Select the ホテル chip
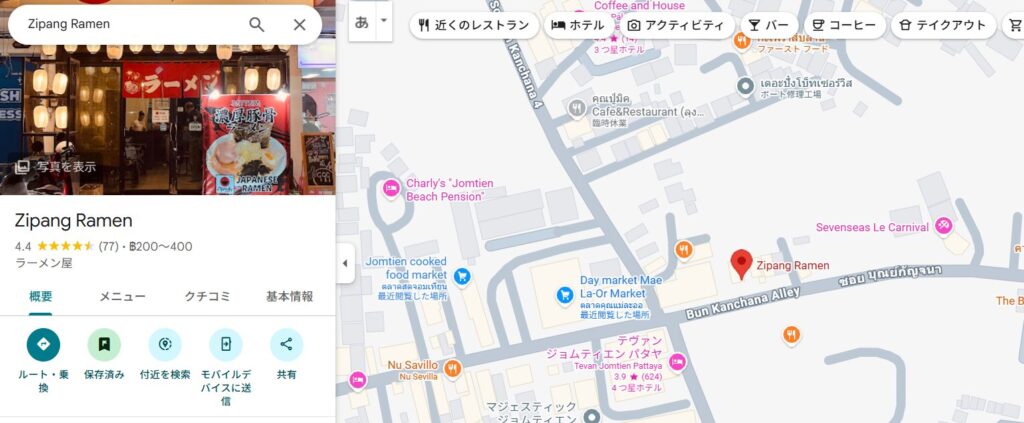 tap(579, 25)
